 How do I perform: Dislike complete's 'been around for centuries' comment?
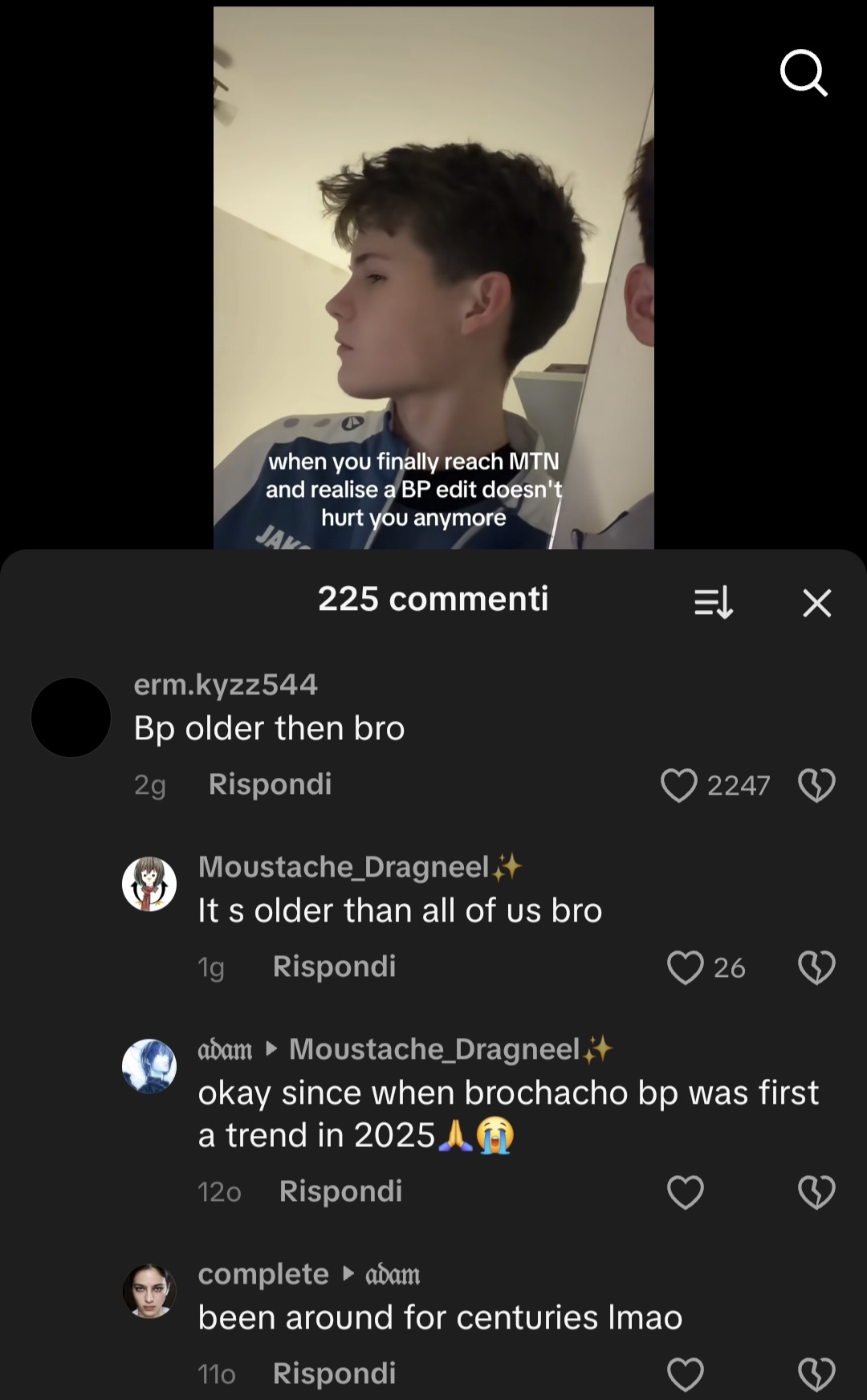(816, 1374)
